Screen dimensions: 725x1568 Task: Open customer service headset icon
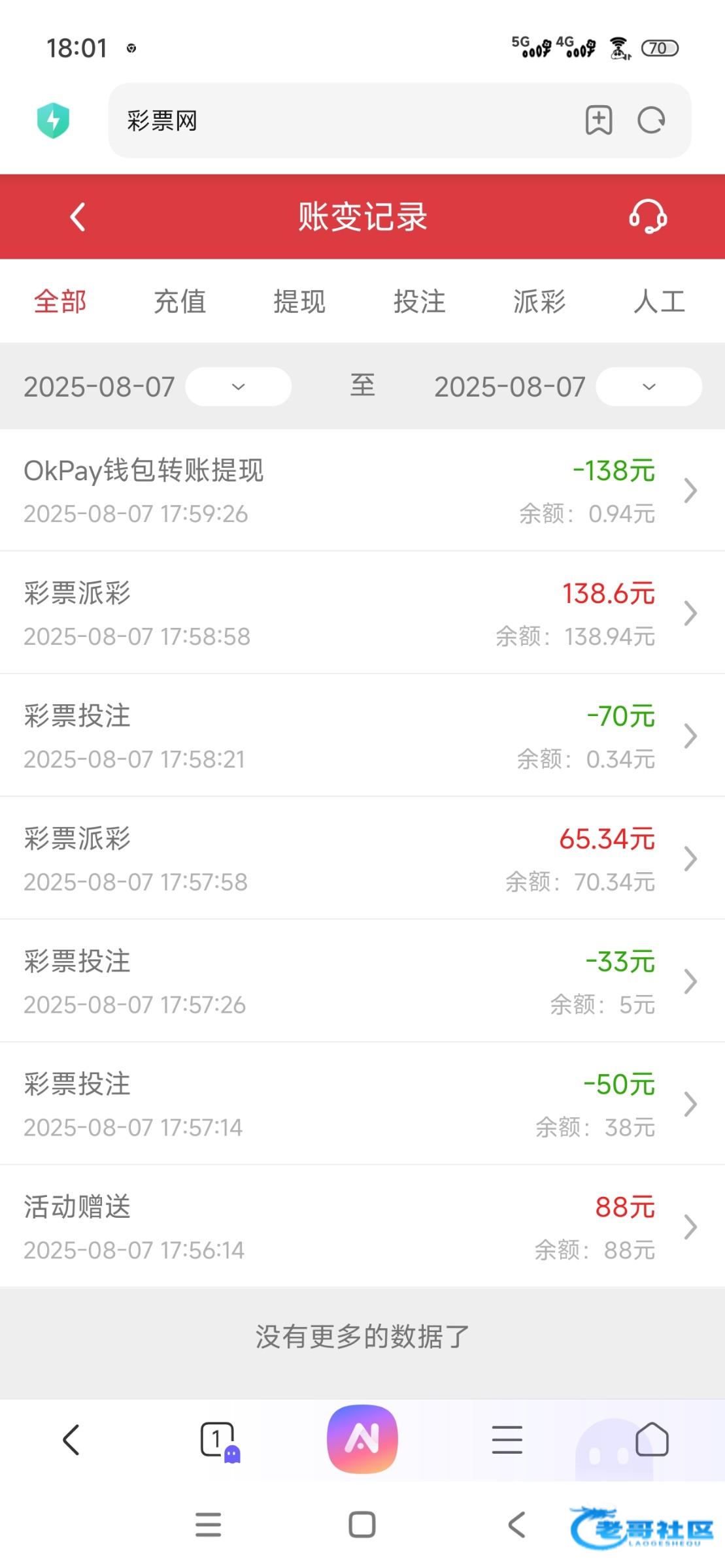click(648, 217)
